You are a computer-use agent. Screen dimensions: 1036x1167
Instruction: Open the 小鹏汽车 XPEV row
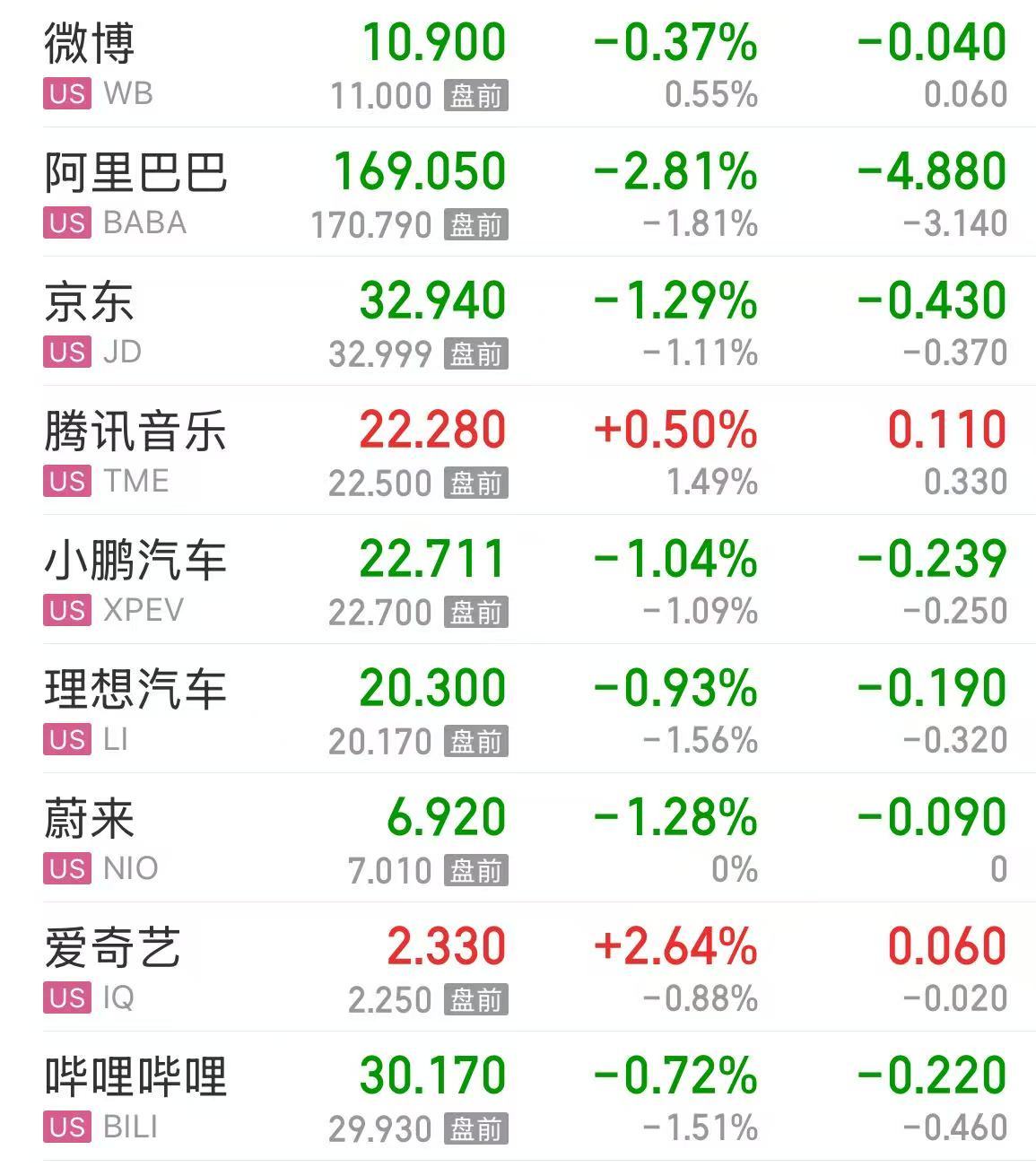136,561
